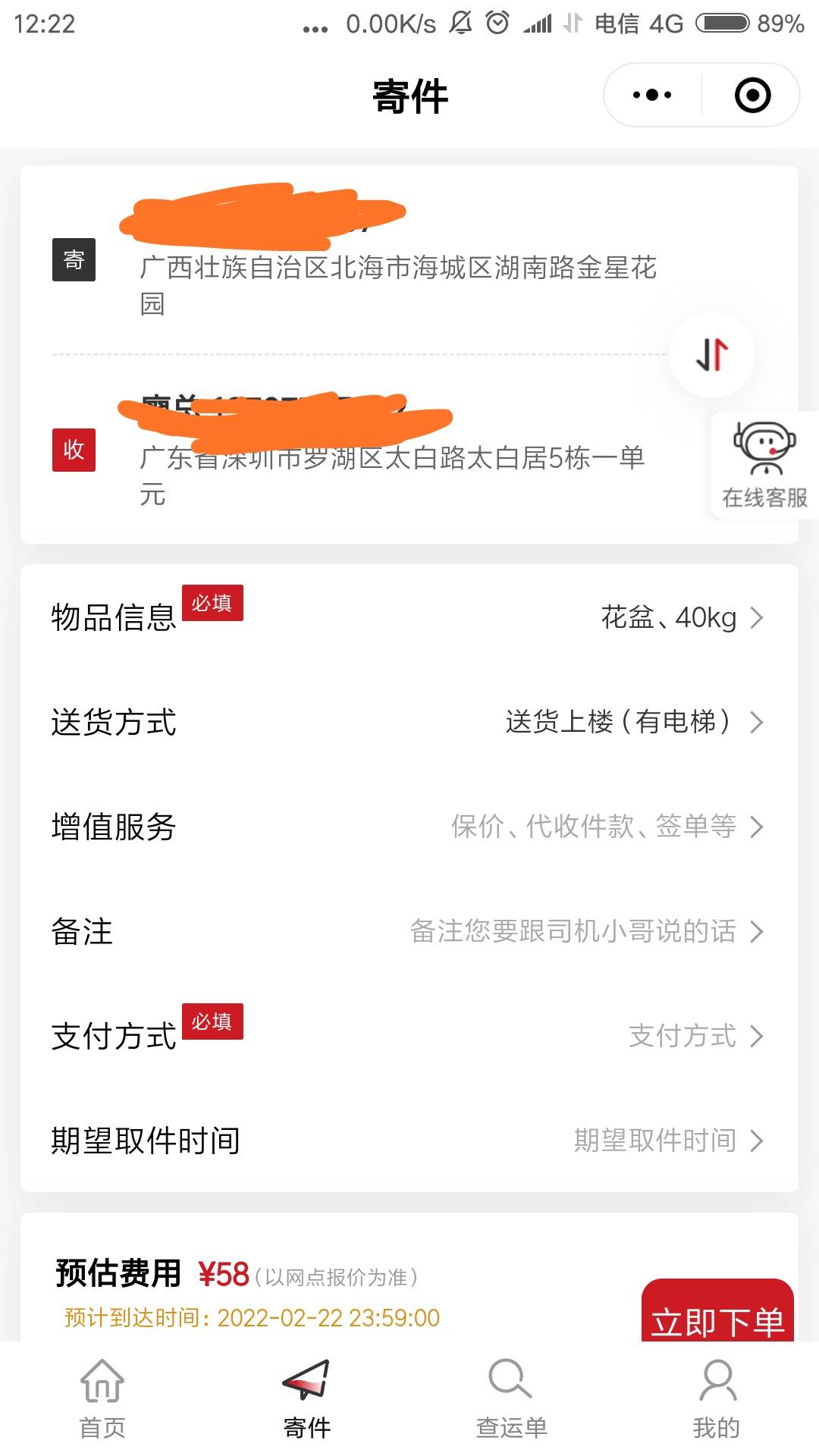This screenshot has width=819, height=1456.
Task: Open 物品信息 item details
Action: (409, 617)
